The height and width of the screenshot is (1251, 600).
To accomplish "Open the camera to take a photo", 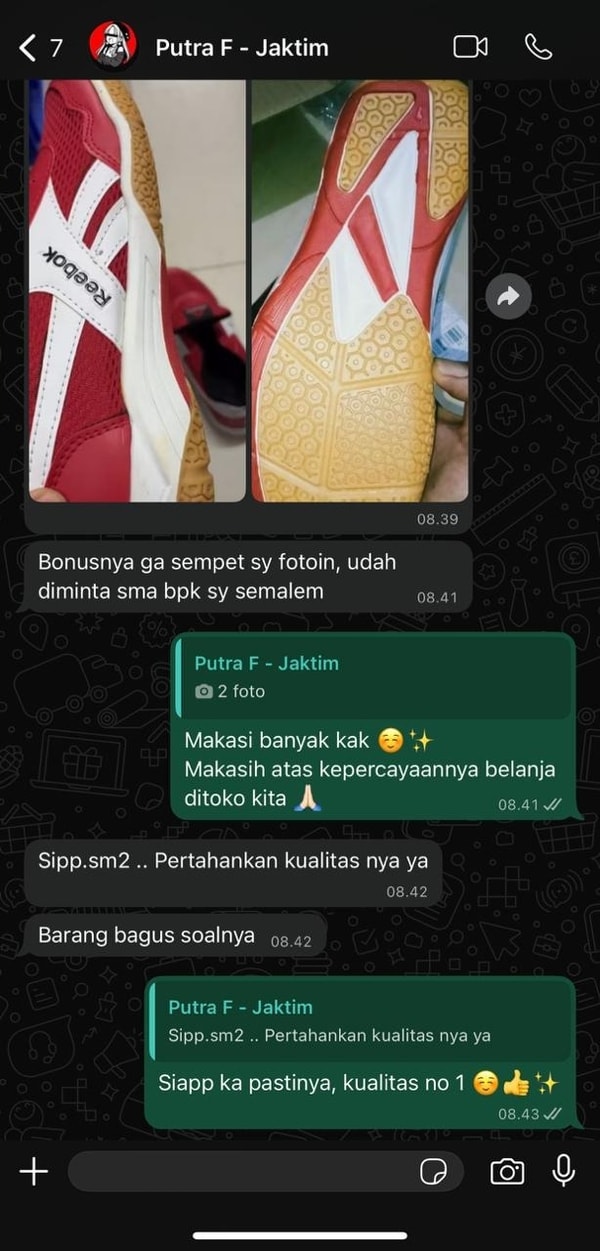I will (507, 1171).
